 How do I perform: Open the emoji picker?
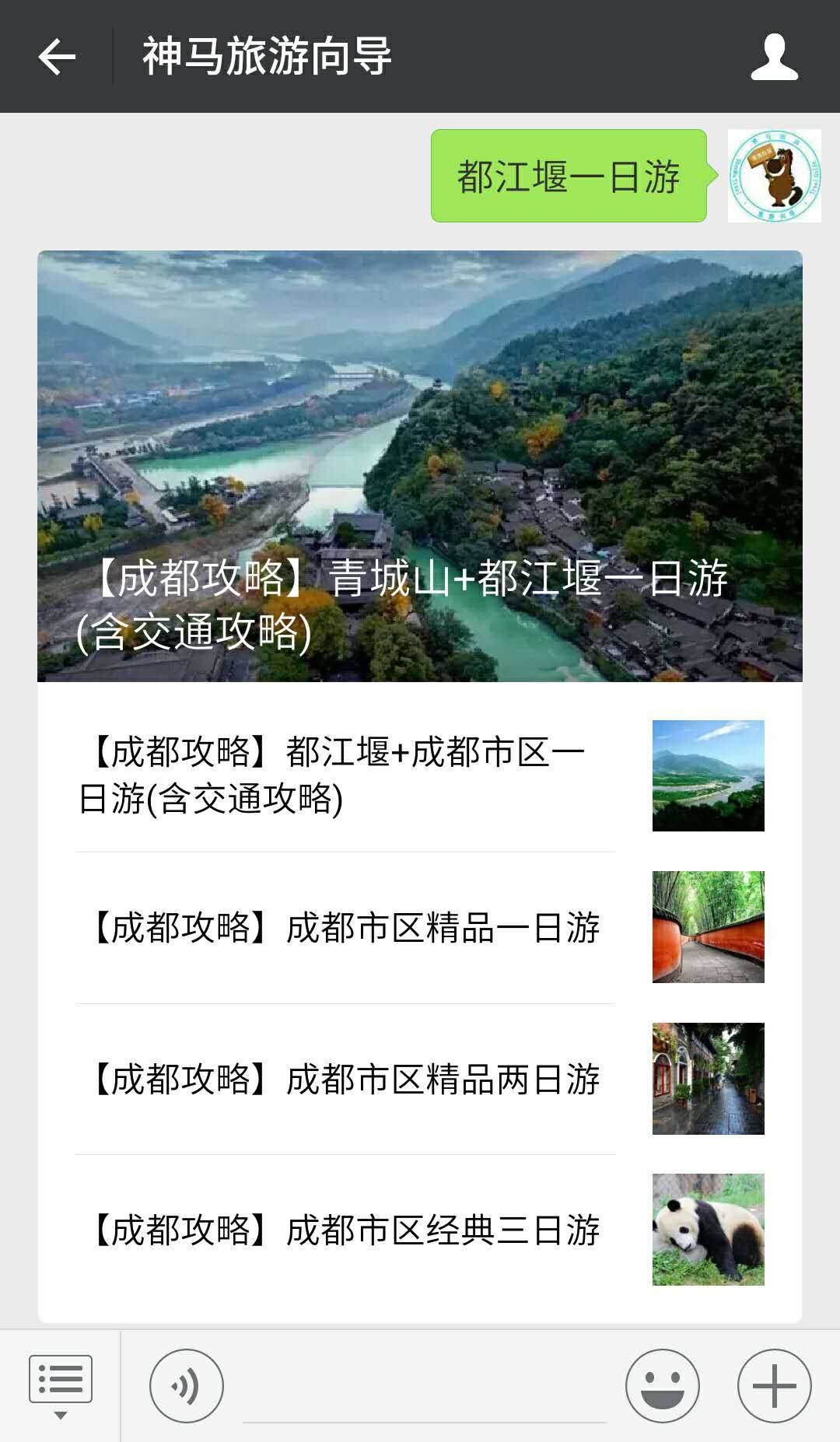click(663, 1385)
